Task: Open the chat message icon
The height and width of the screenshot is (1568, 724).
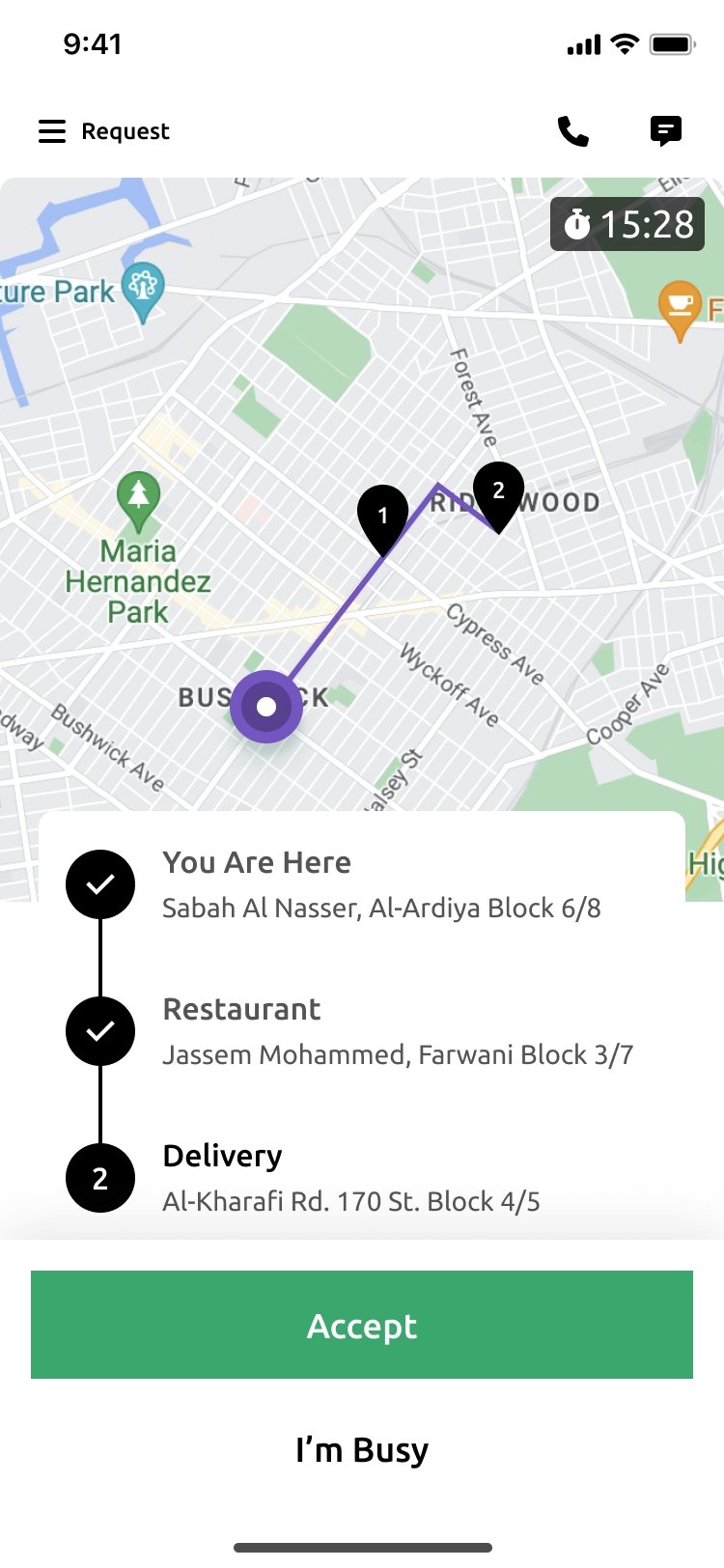Action: [666, 130]
